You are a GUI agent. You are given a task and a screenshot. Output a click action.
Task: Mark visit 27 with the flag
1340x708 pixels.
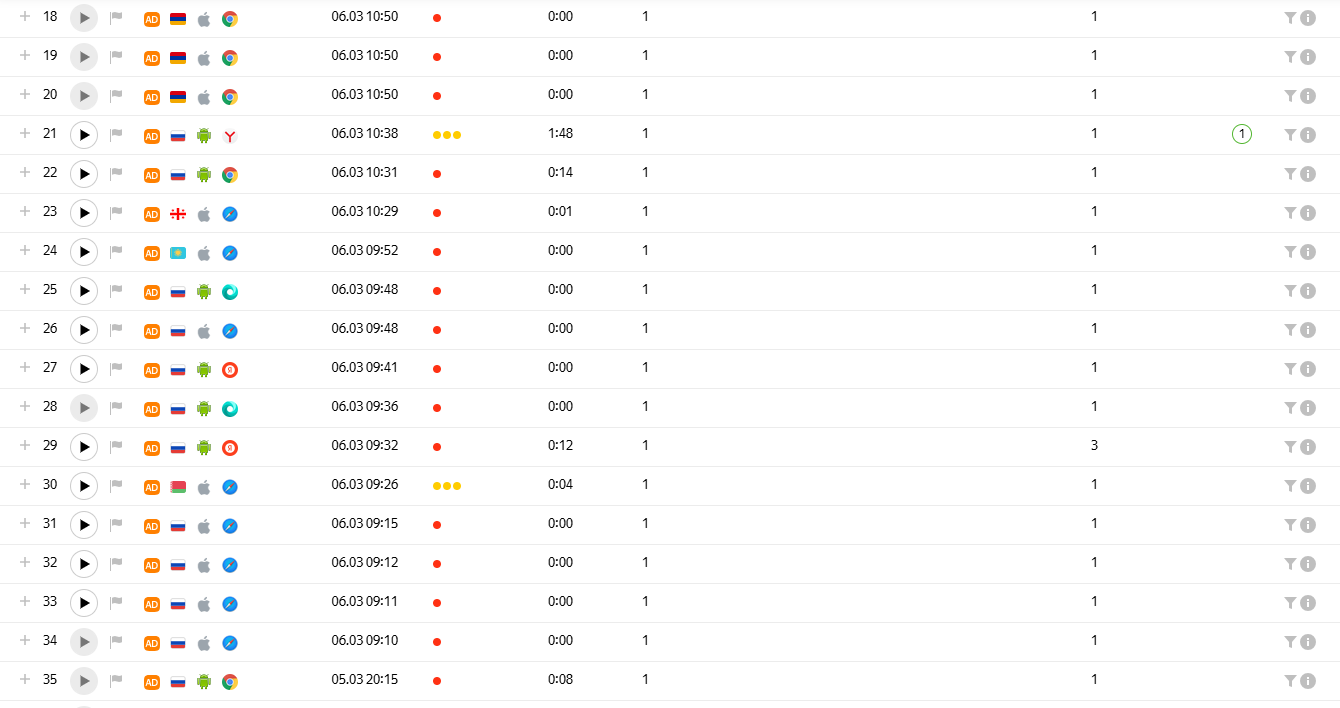(x=116, y=369)
